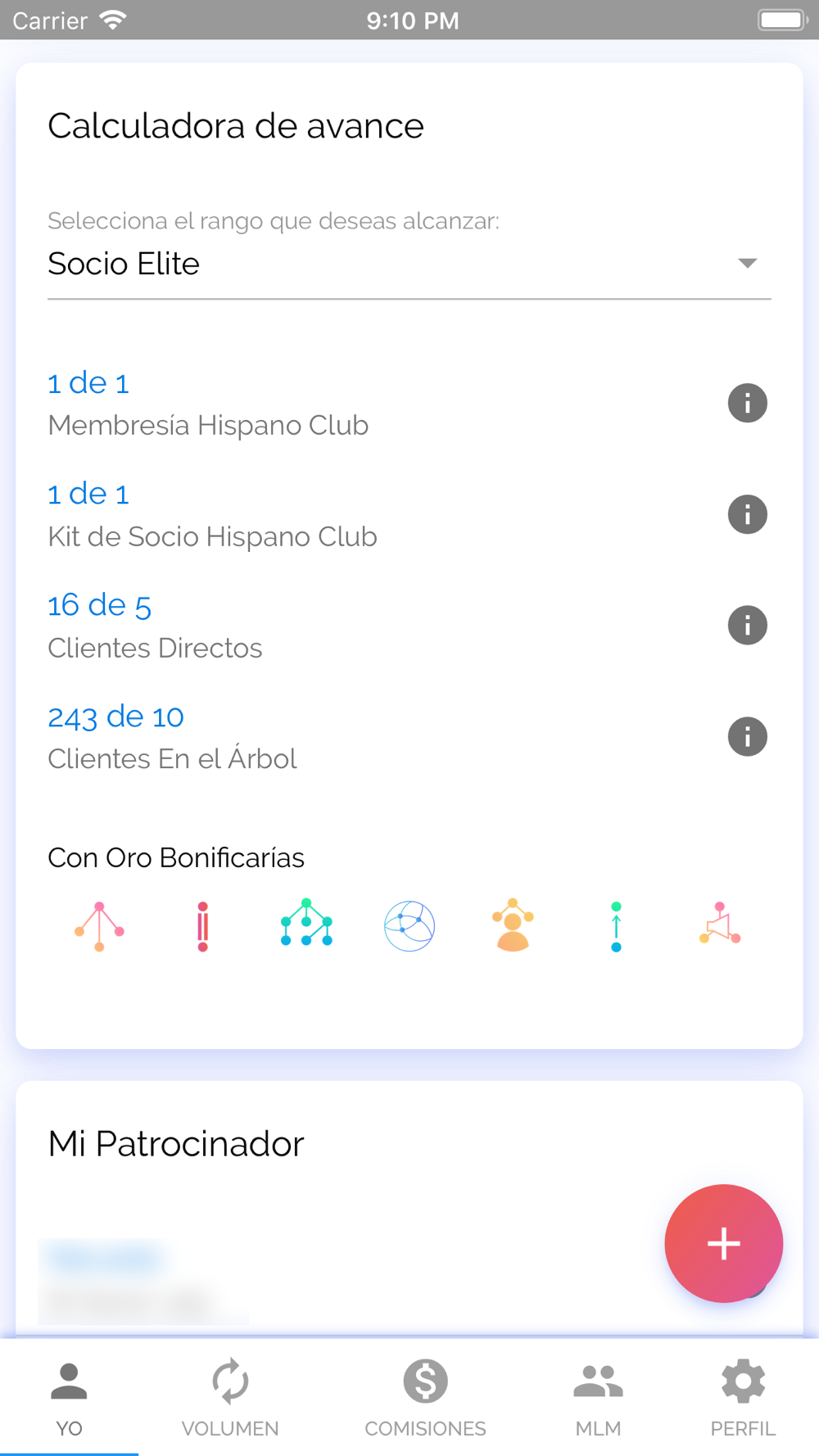The width and height of the screenshot is (819, 1456).
Task: Expand the Socio Elite rank dropdown
Action: tap(409, 264)
